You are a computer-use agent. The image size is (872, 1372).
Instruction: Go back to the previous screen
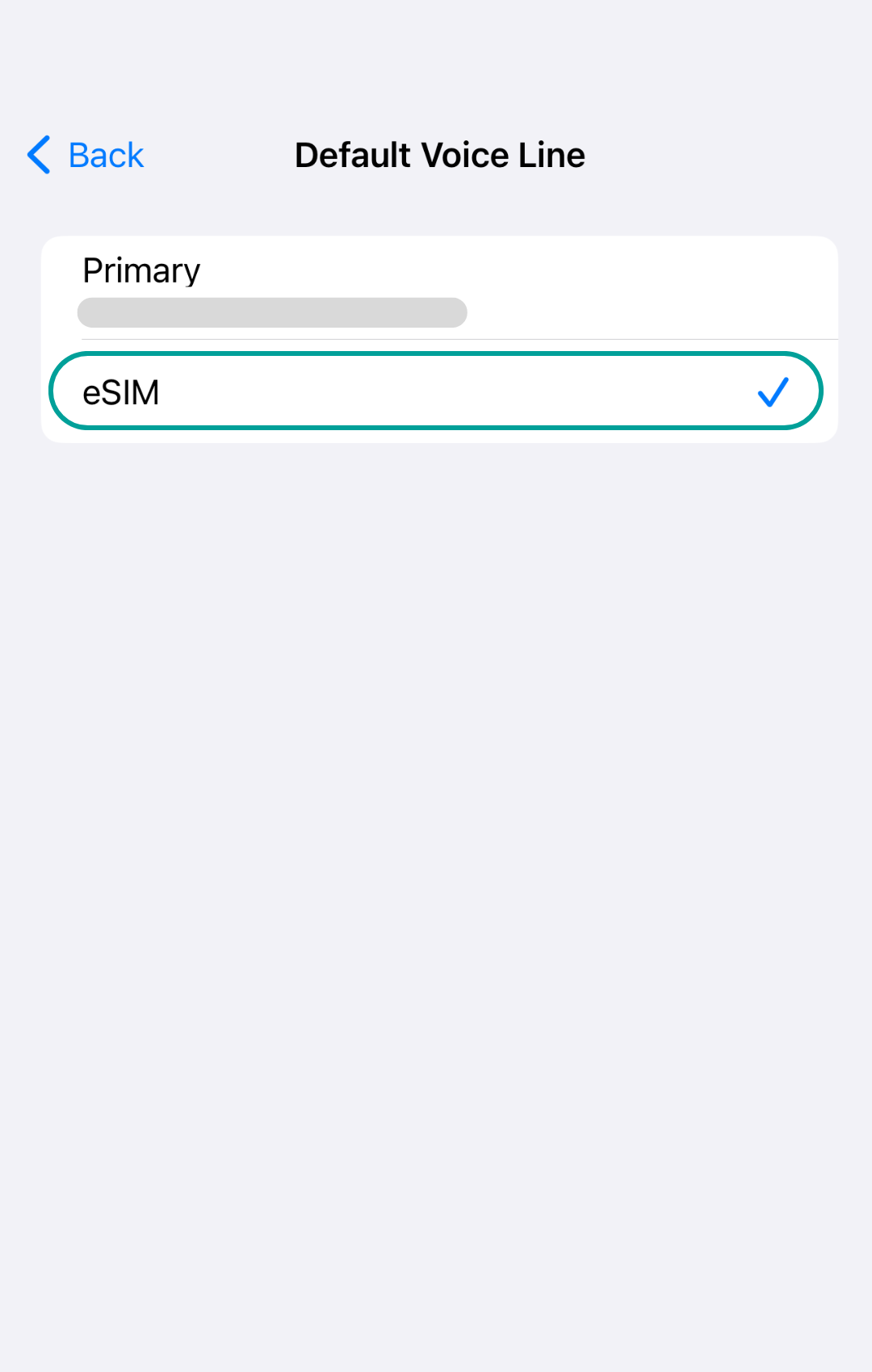[x=86, y=155]
